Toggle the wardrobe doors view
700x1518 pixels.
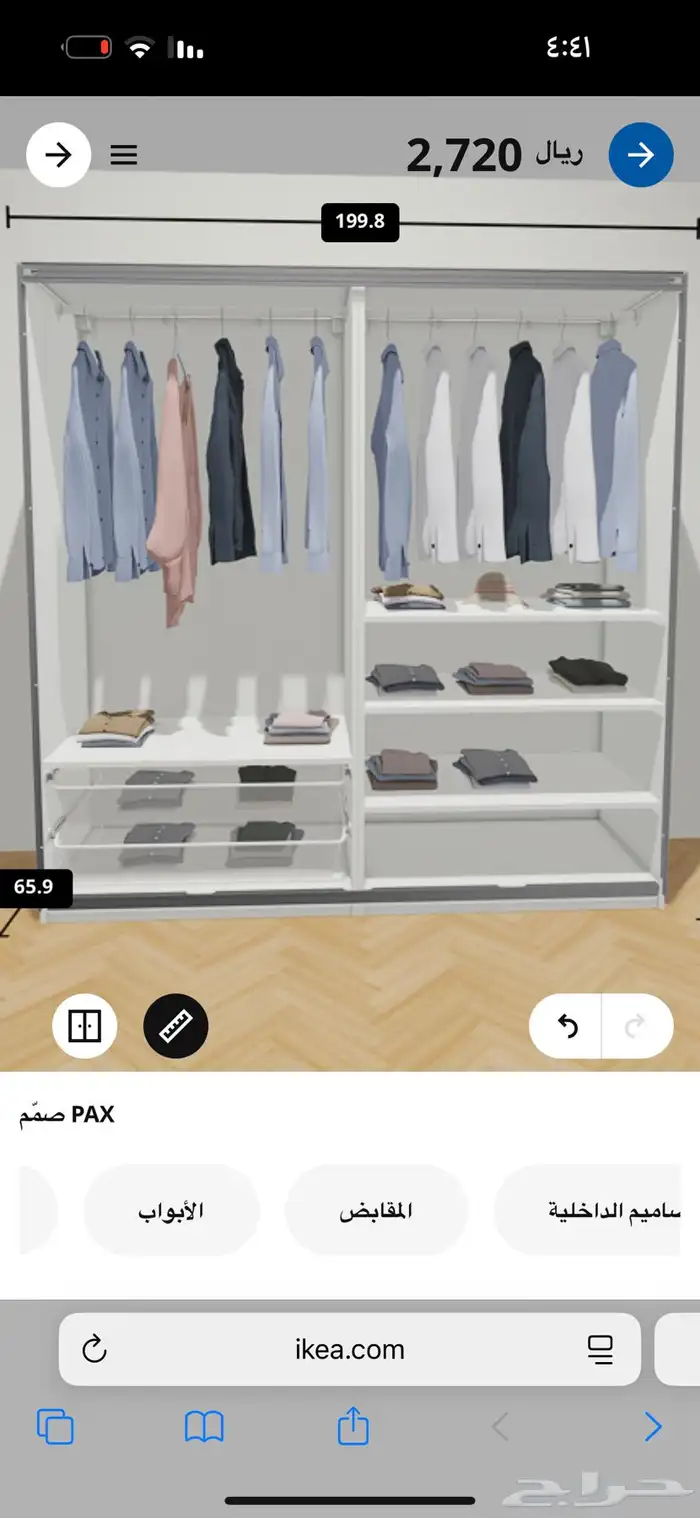coord(85,1026)
